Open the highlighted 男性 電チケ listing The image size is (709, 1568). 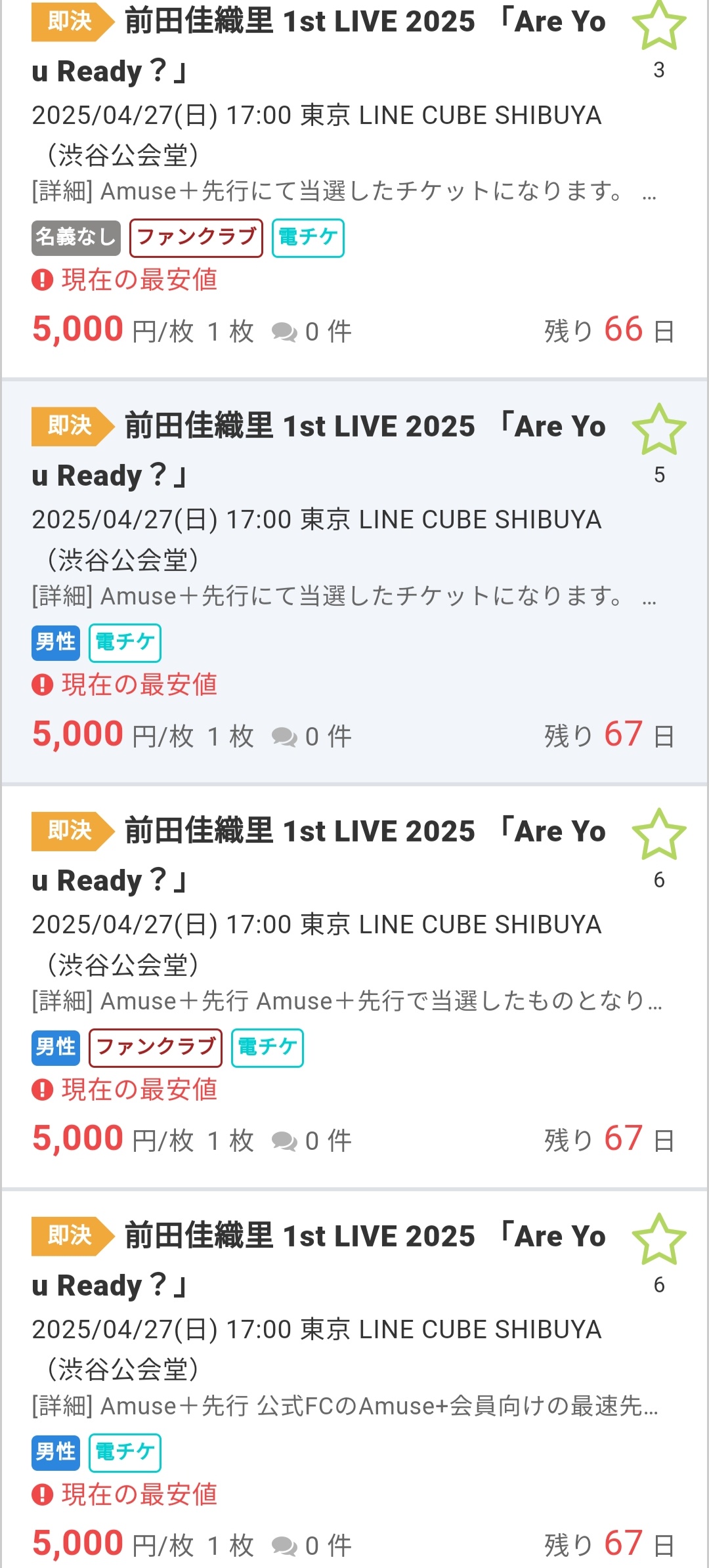354,582
